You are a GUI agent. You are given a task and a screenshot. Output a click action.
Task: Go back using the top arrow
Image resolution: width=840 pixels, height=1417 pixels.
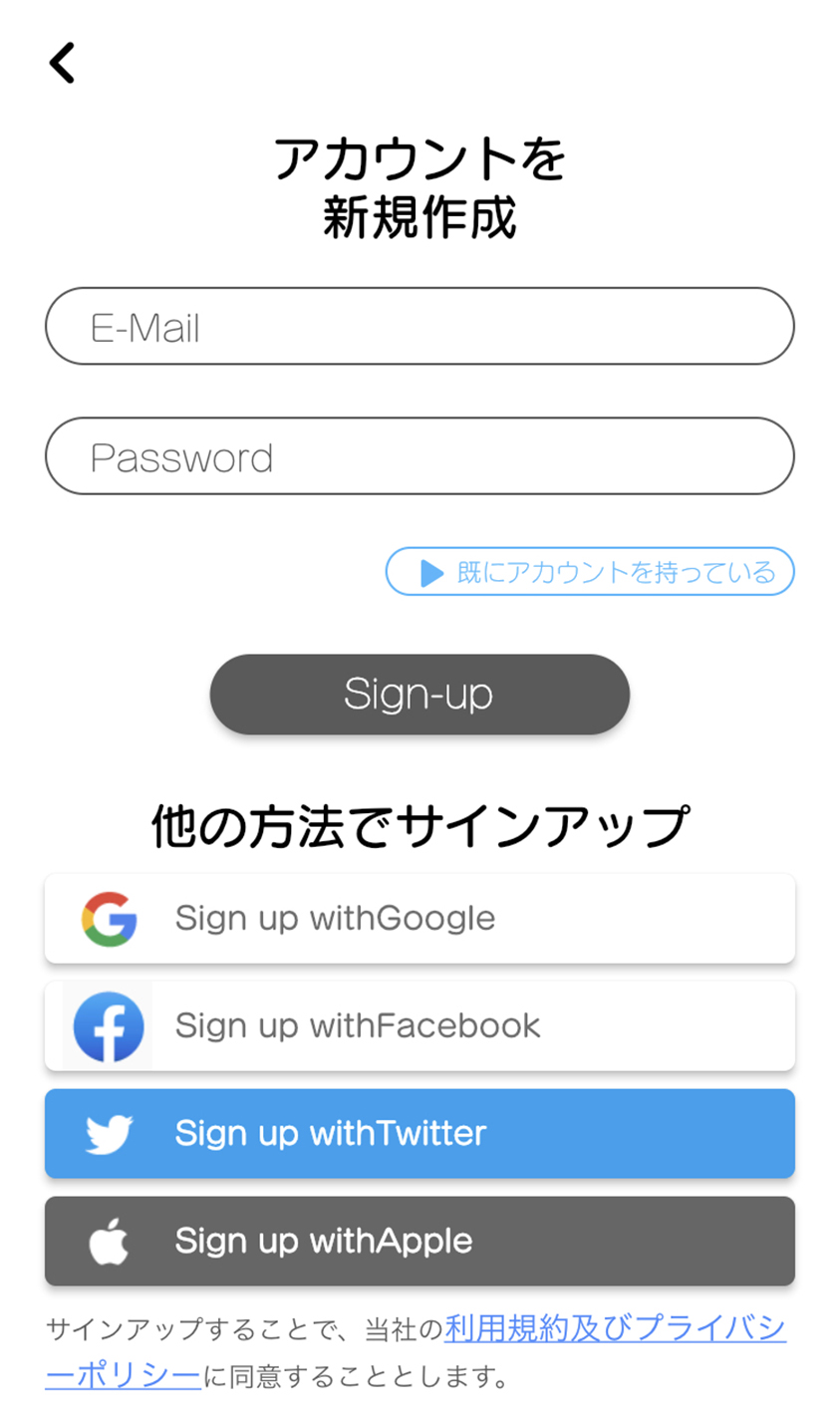(62, 63)
